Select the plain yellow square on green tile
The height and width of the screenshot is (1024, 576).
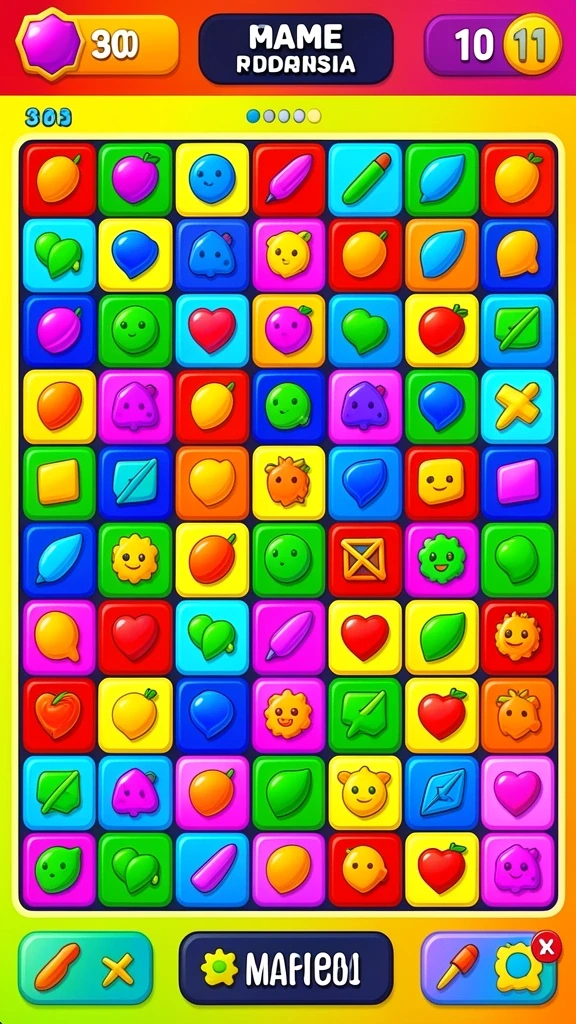59,483
